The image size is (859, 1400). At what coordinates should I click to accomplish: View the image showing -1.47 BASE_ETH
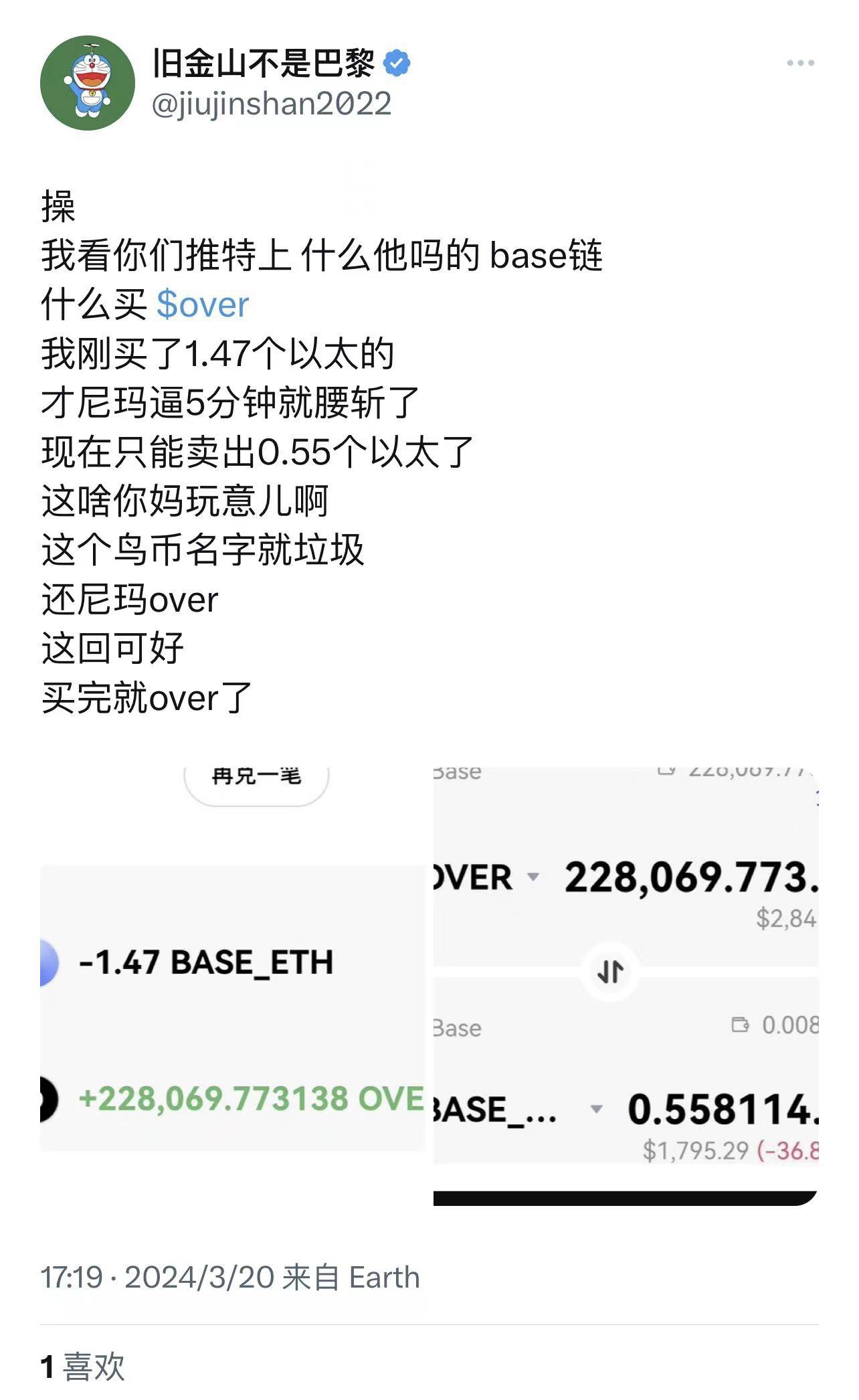(x=233, y=984)
